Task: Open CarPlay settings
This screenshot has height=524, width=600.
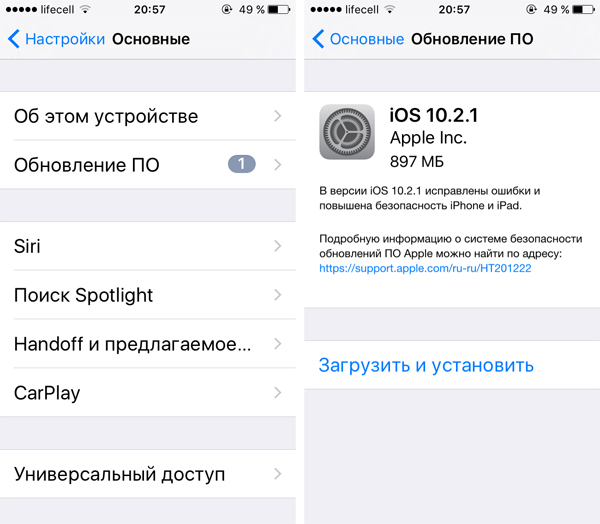Action: [148, 393]
